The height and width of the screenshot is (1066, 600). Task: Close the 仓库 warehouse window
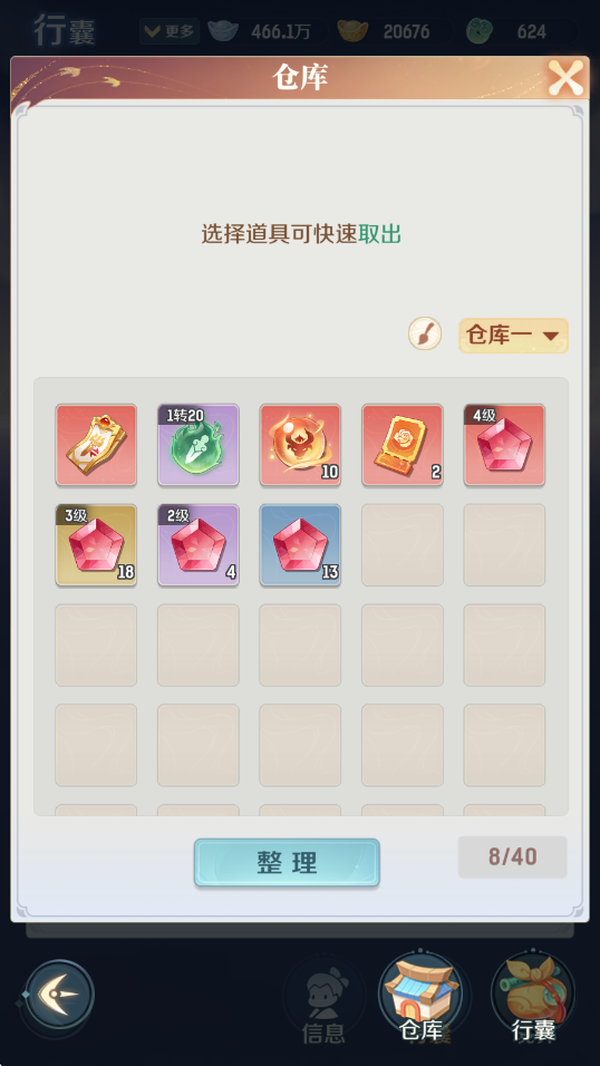click(565, 78)
